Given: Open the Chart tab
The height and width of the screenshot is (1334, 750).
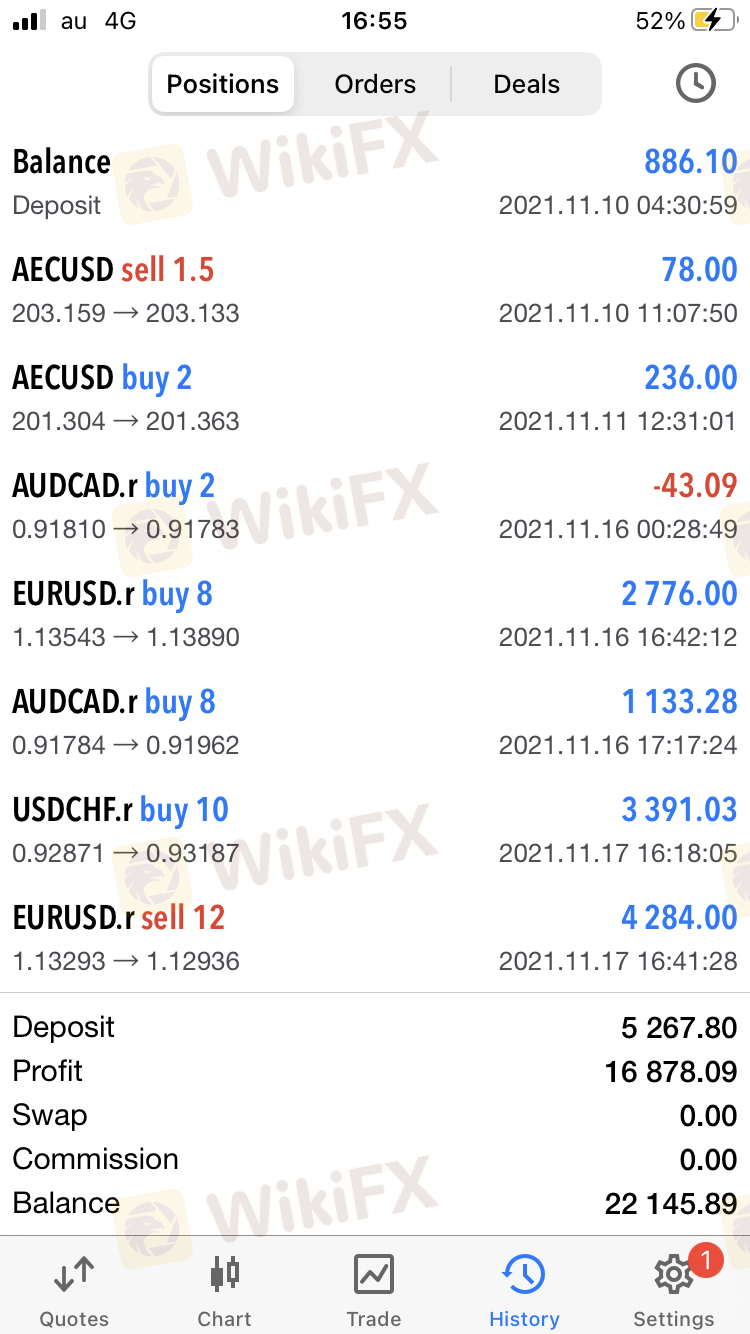Looking at the screenshot, I should click(224, 1290).
